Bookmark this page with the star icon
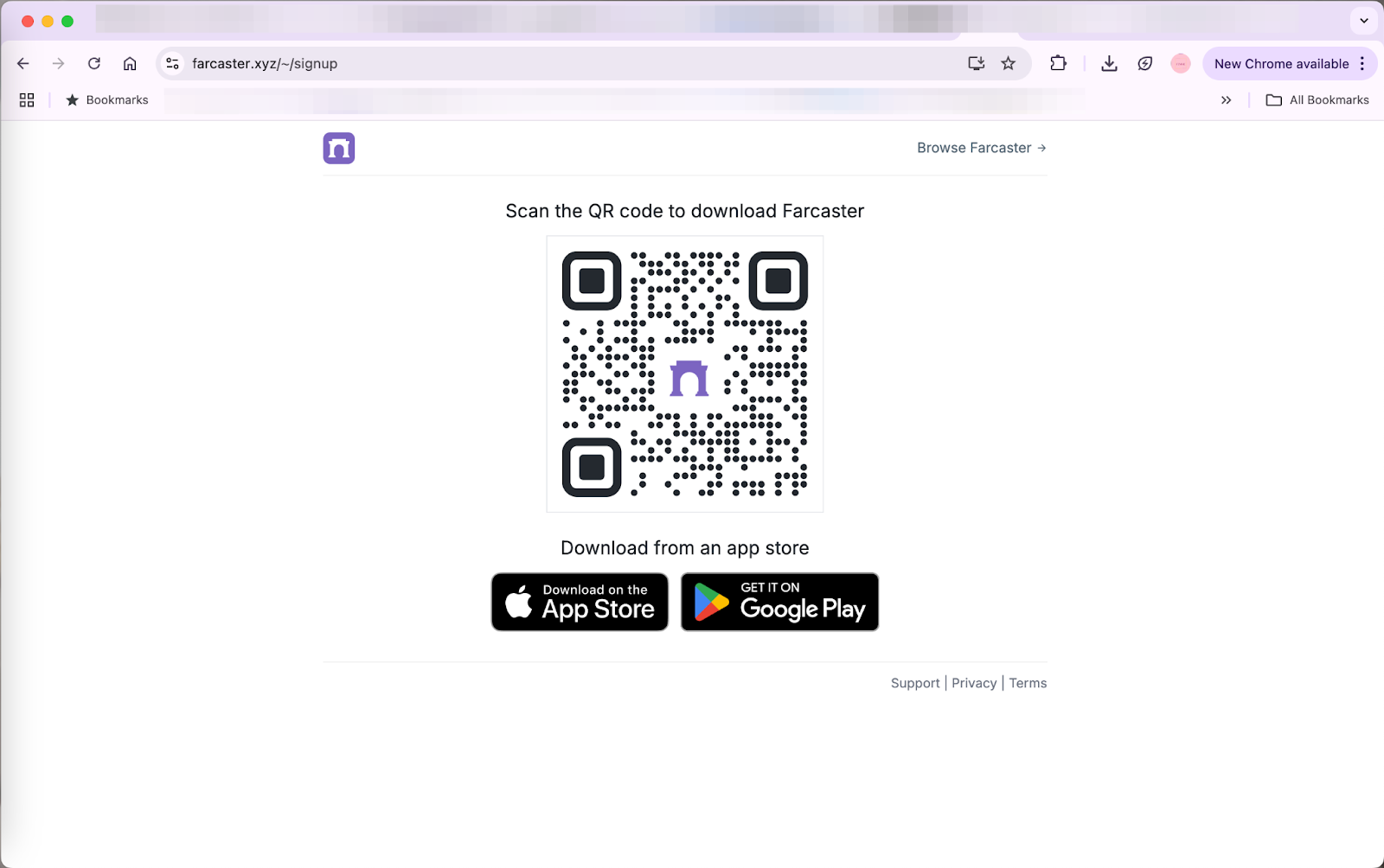Image resolution: width=1384 pixels, height=868 pixels. click(x=1009, y=63)
